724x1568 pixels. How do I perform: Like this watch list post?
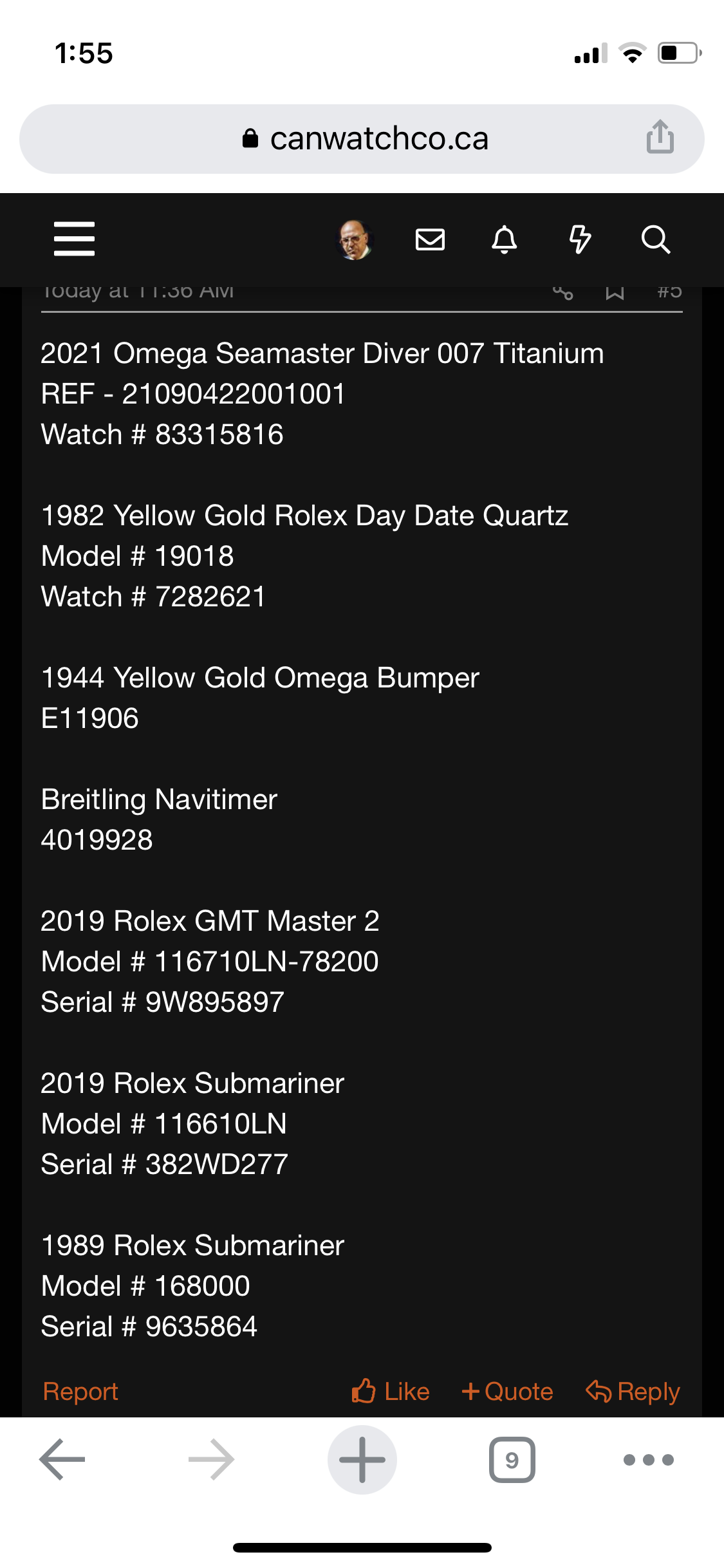(x=391, y=1391)
